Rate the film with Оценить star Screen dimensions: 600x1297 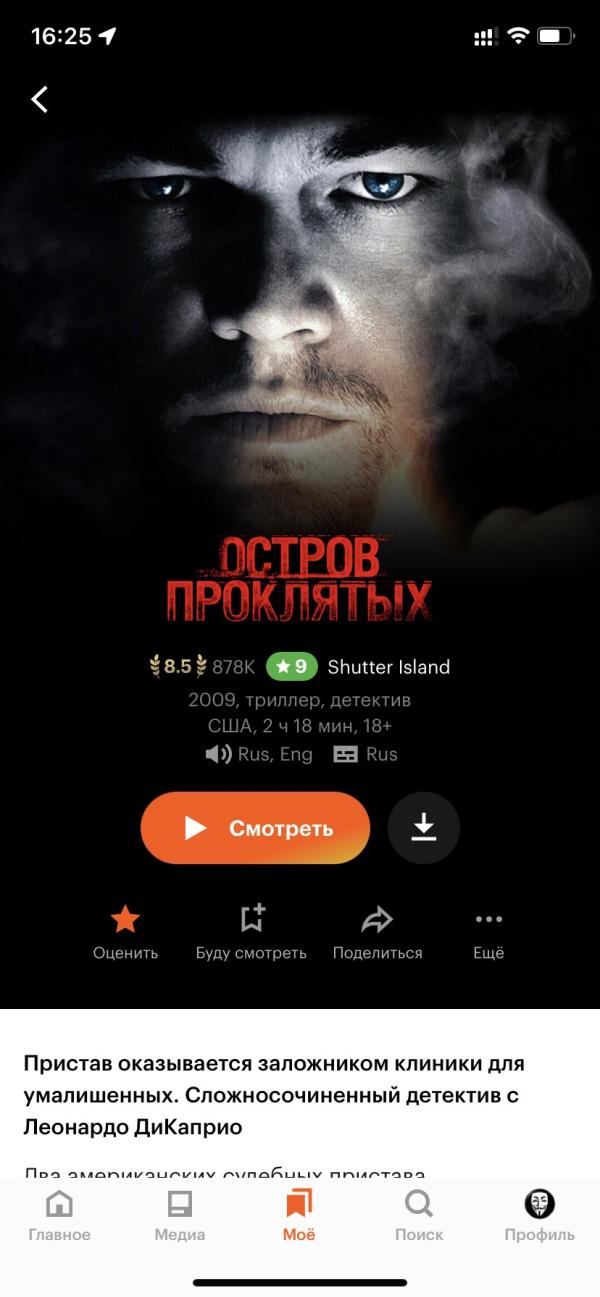(125, 933)
